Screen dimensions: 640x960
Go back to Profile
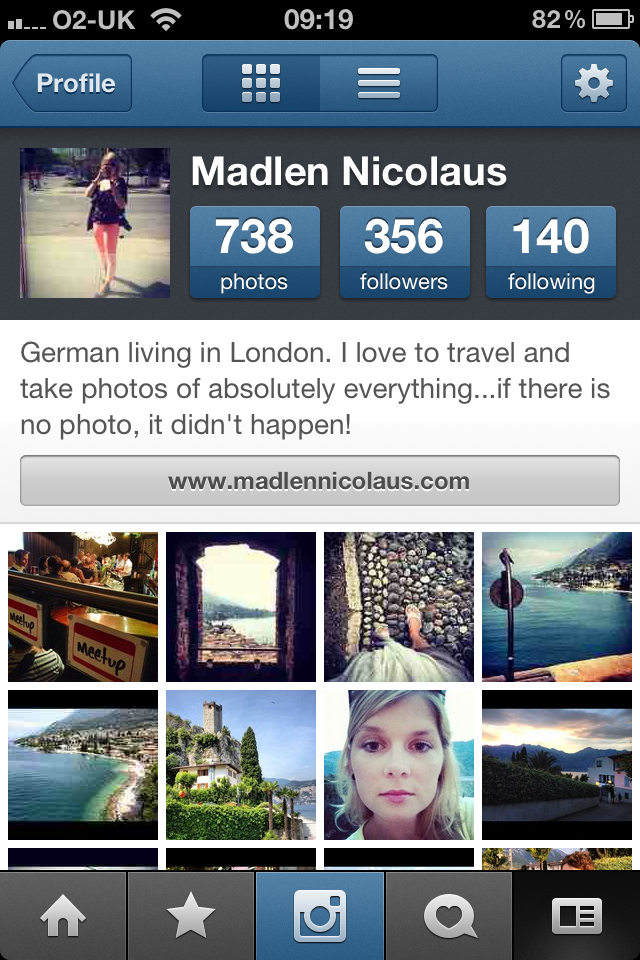(73, 84)
